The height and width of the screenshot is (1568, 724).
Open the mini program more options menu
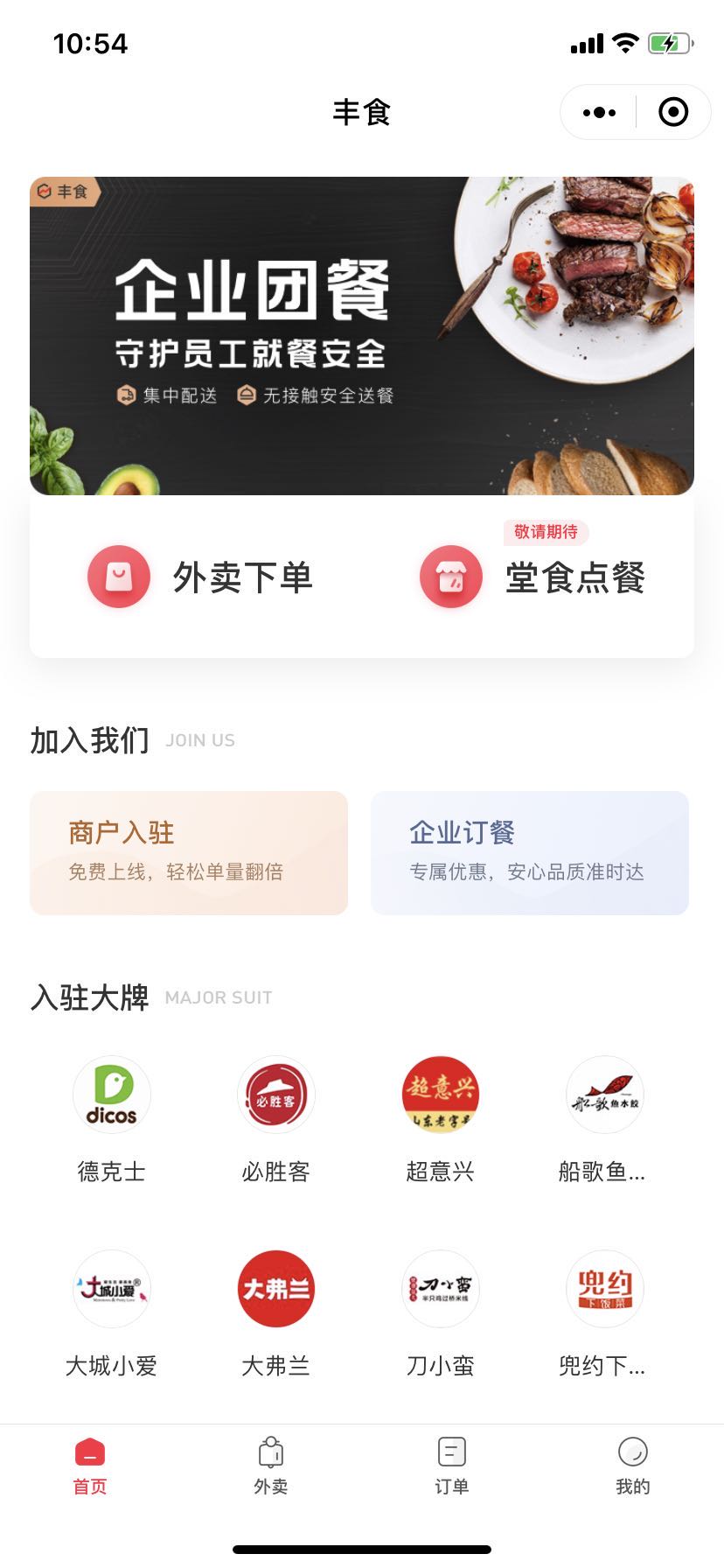pos(599,112)
